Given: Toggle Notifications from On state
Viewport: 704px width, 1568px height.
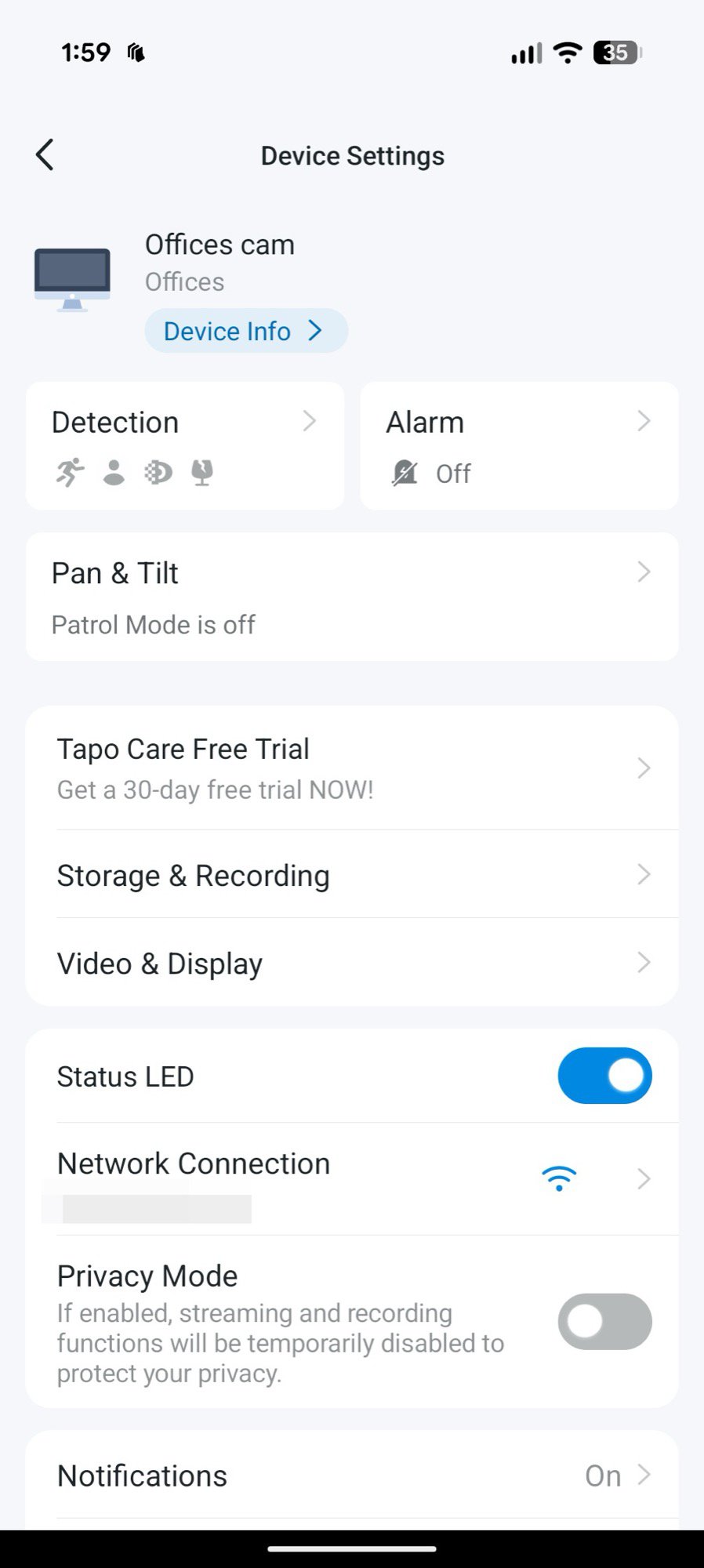Looking at the screenshot, I should [353, 1475].
